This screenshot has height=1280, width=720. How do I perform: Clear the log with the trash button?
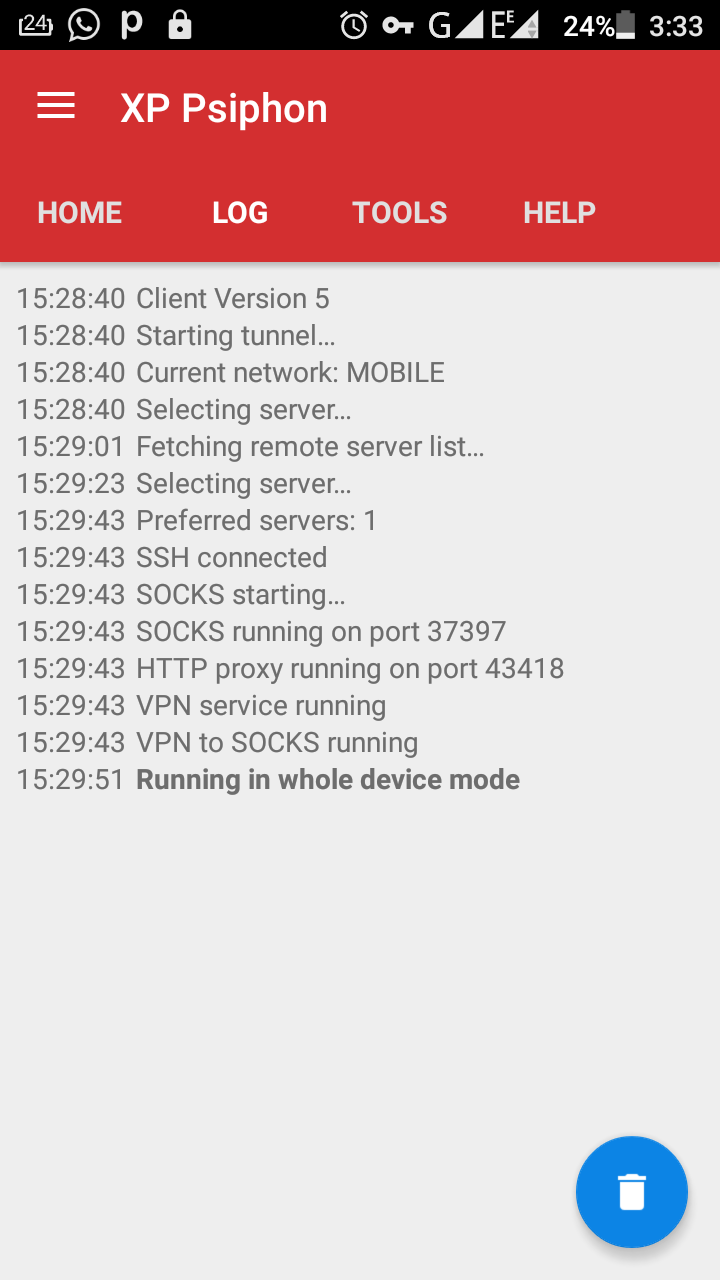coord(631,1191)
